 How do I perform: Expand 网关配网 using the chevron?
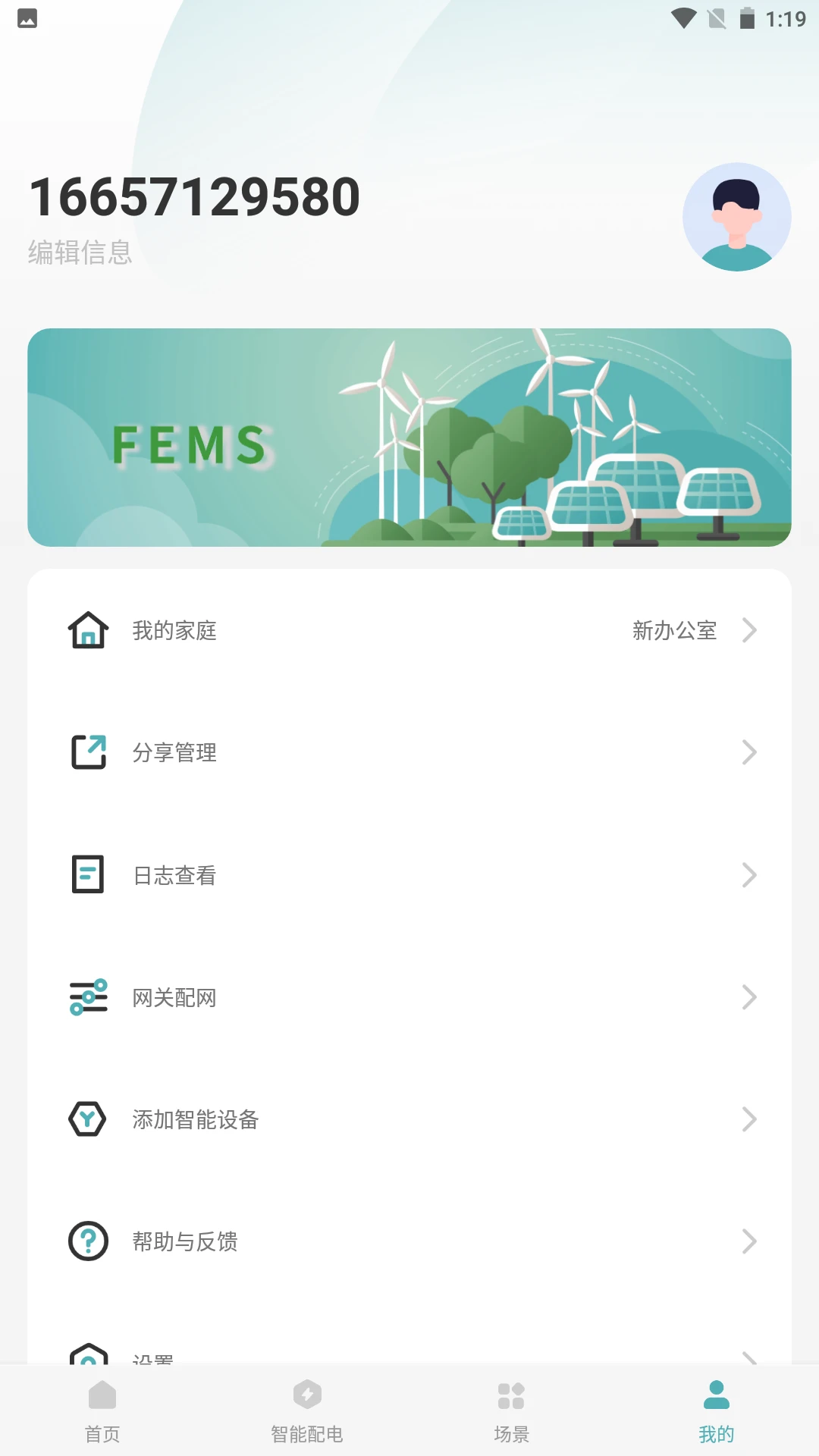(x=750, y=998)
